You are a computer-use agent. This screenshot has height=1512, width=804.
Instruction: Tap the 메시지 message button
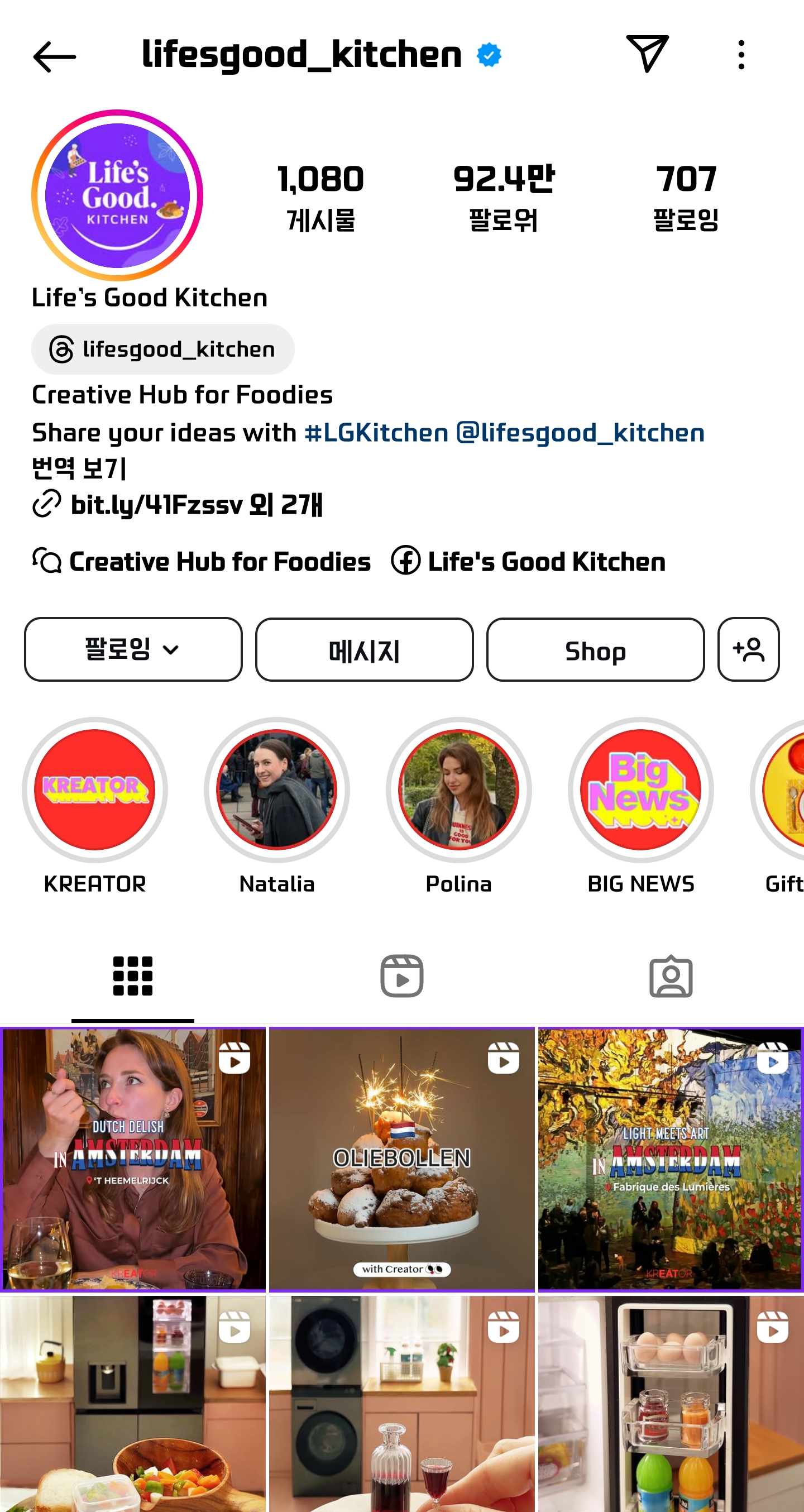pyautogui.click(x=365, y=649)
